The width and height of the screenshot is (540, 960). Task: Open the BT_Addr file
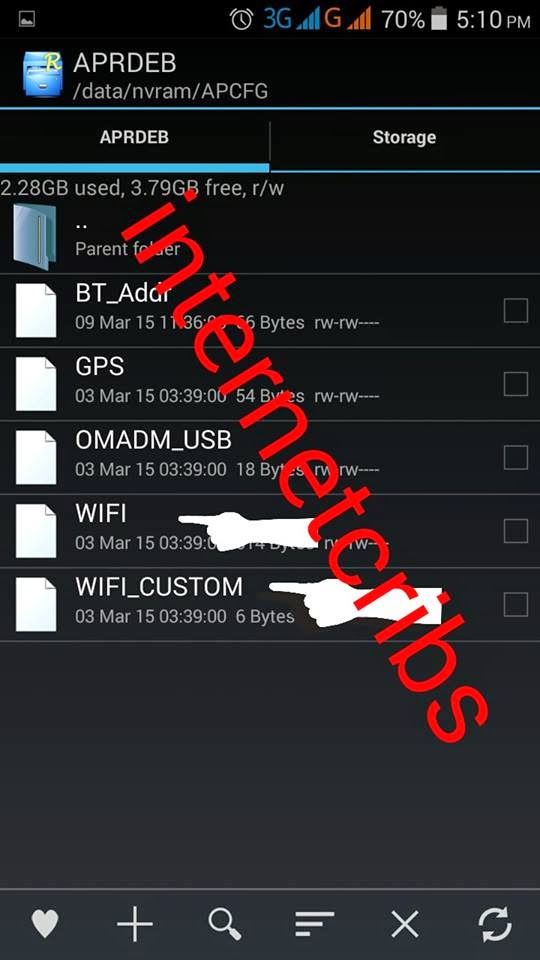(270, 310)
